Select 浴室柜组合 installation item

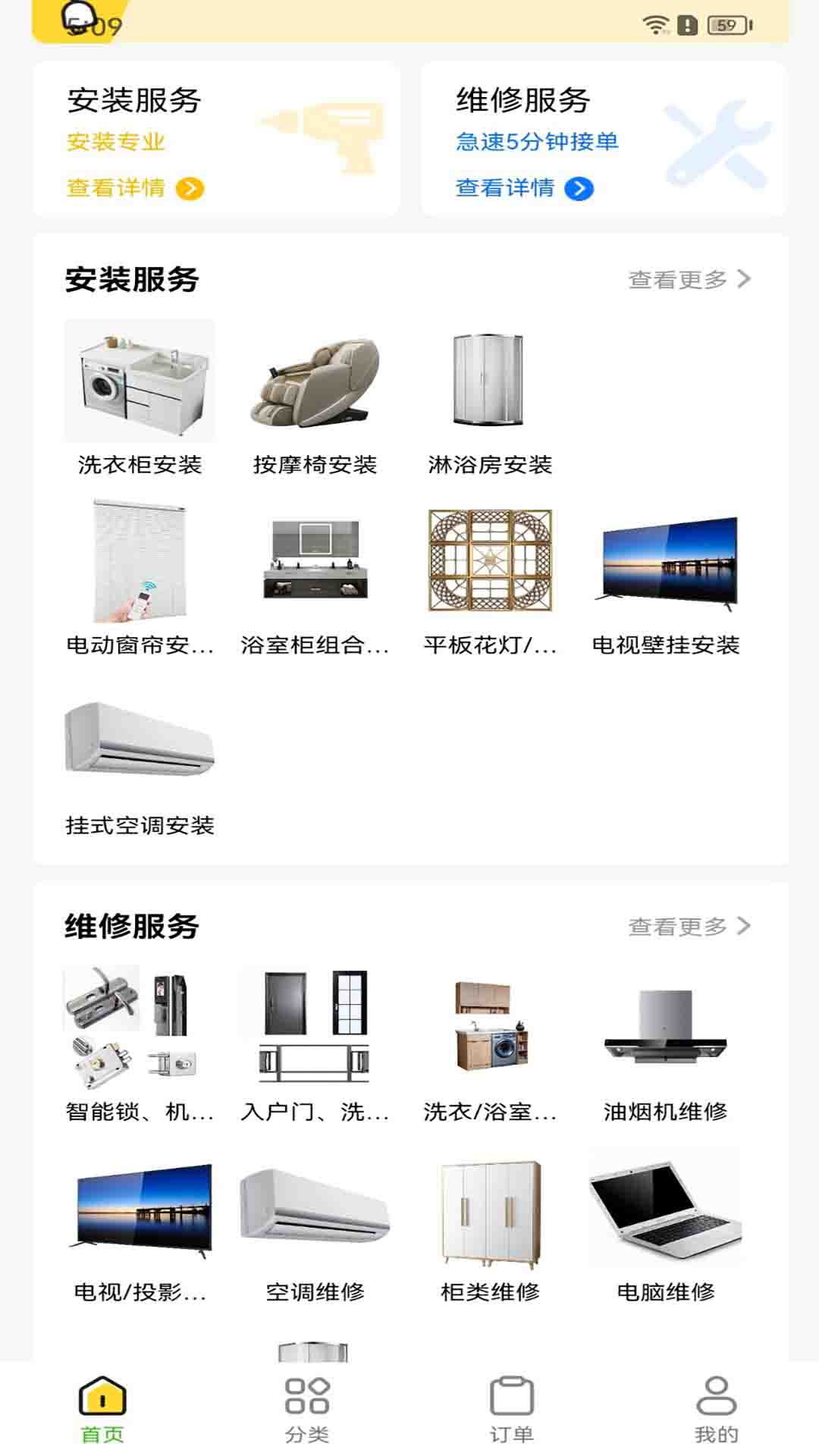(315, 578)
